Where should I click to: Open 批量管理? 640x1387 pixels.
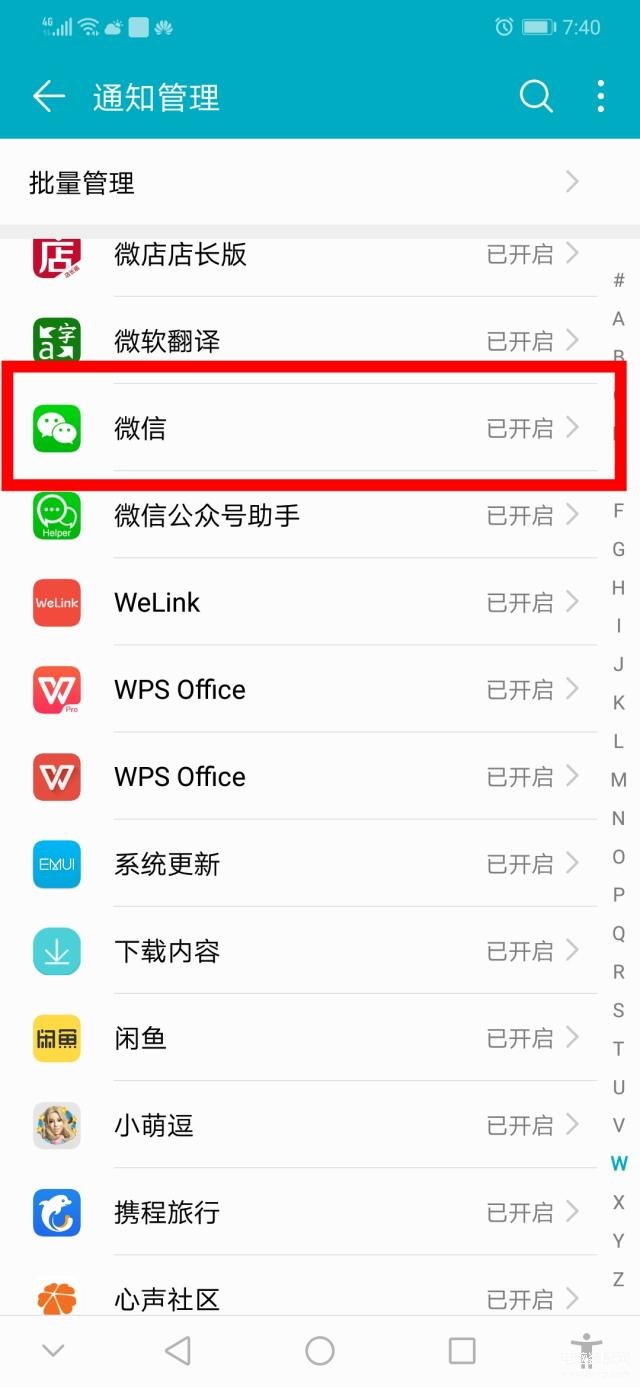coord(300,183)
